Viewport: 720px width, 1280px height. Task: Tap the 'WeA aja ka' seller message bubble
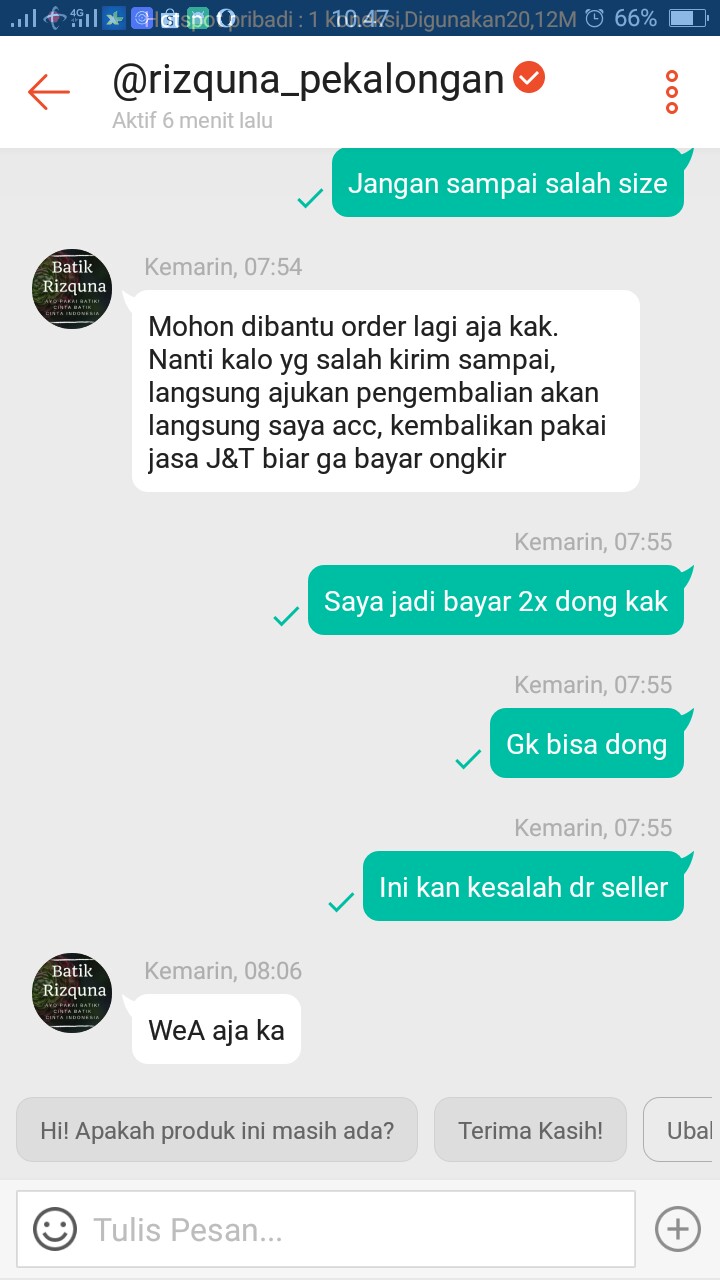pos(215,1029)
